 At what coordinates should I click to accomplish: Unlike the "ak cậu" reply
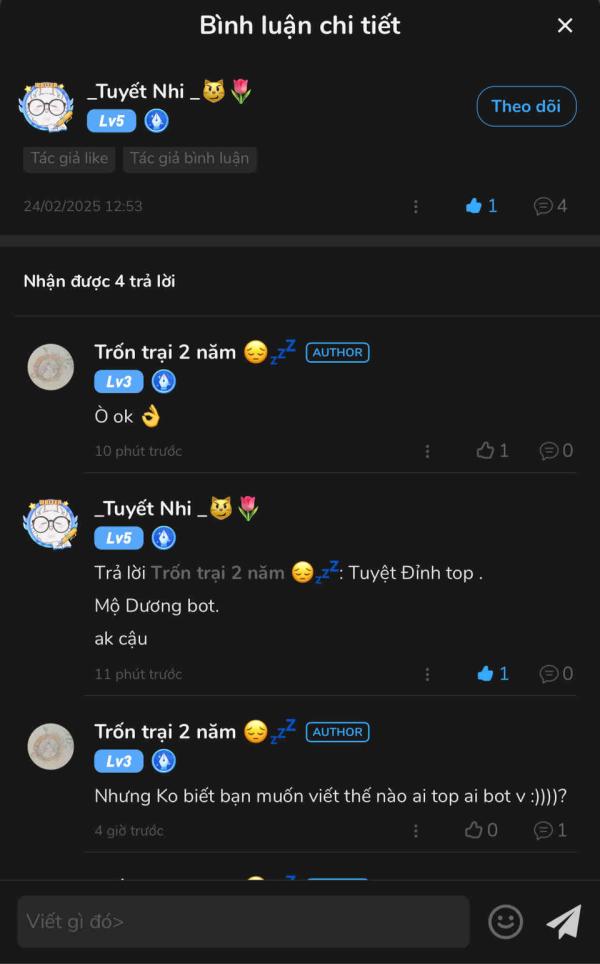tap(486, 674)
